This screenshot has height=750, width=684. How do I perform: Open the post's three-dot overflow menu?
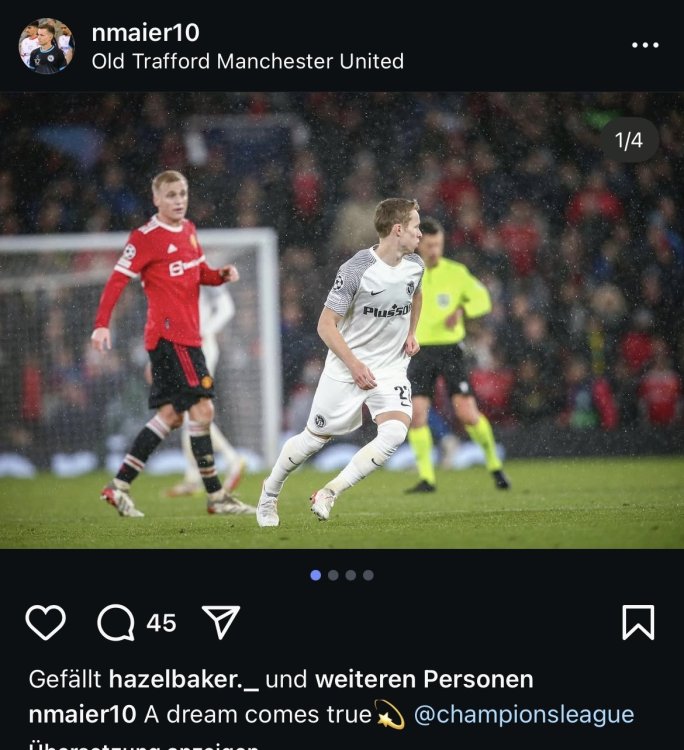pos(645,46)
